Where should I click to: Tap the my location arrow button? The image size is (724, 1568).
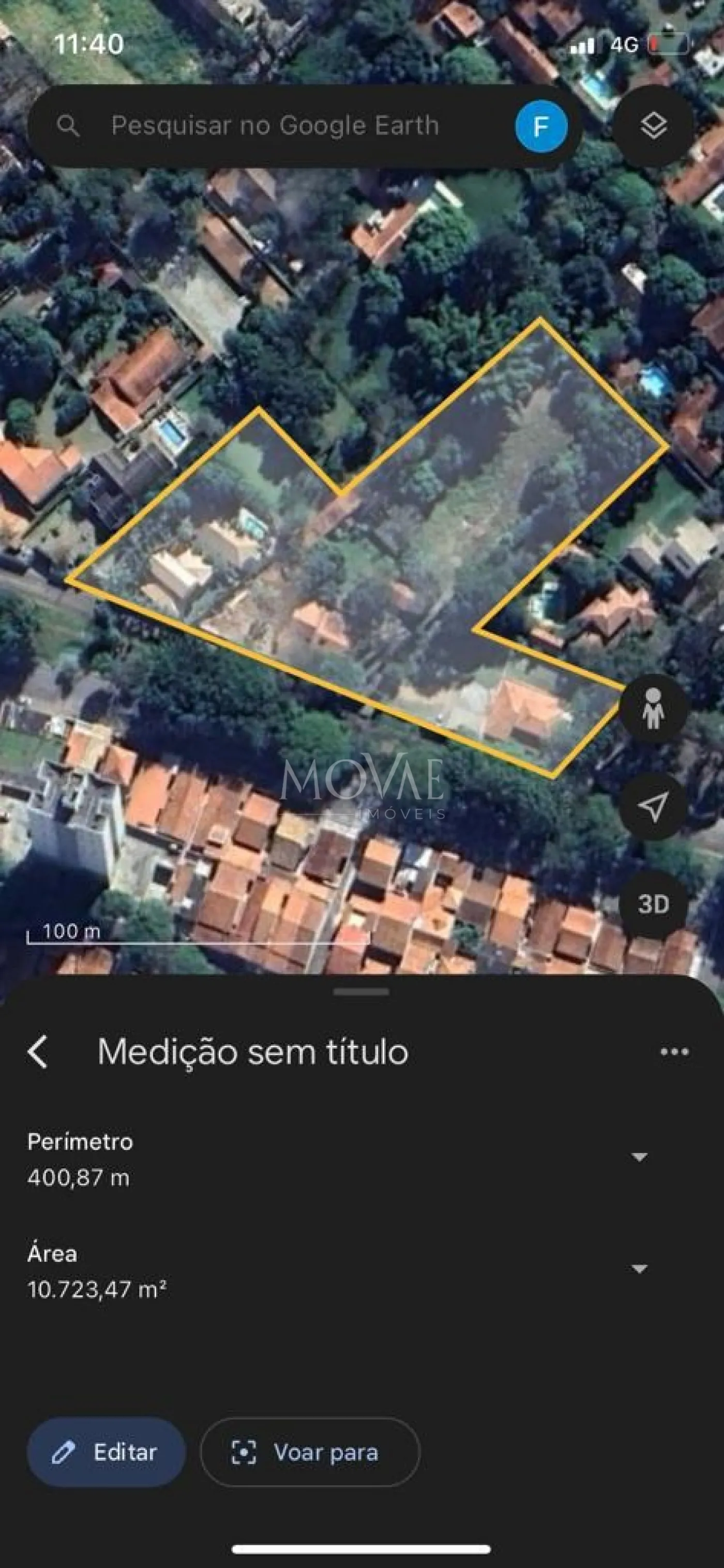point(653,807)
